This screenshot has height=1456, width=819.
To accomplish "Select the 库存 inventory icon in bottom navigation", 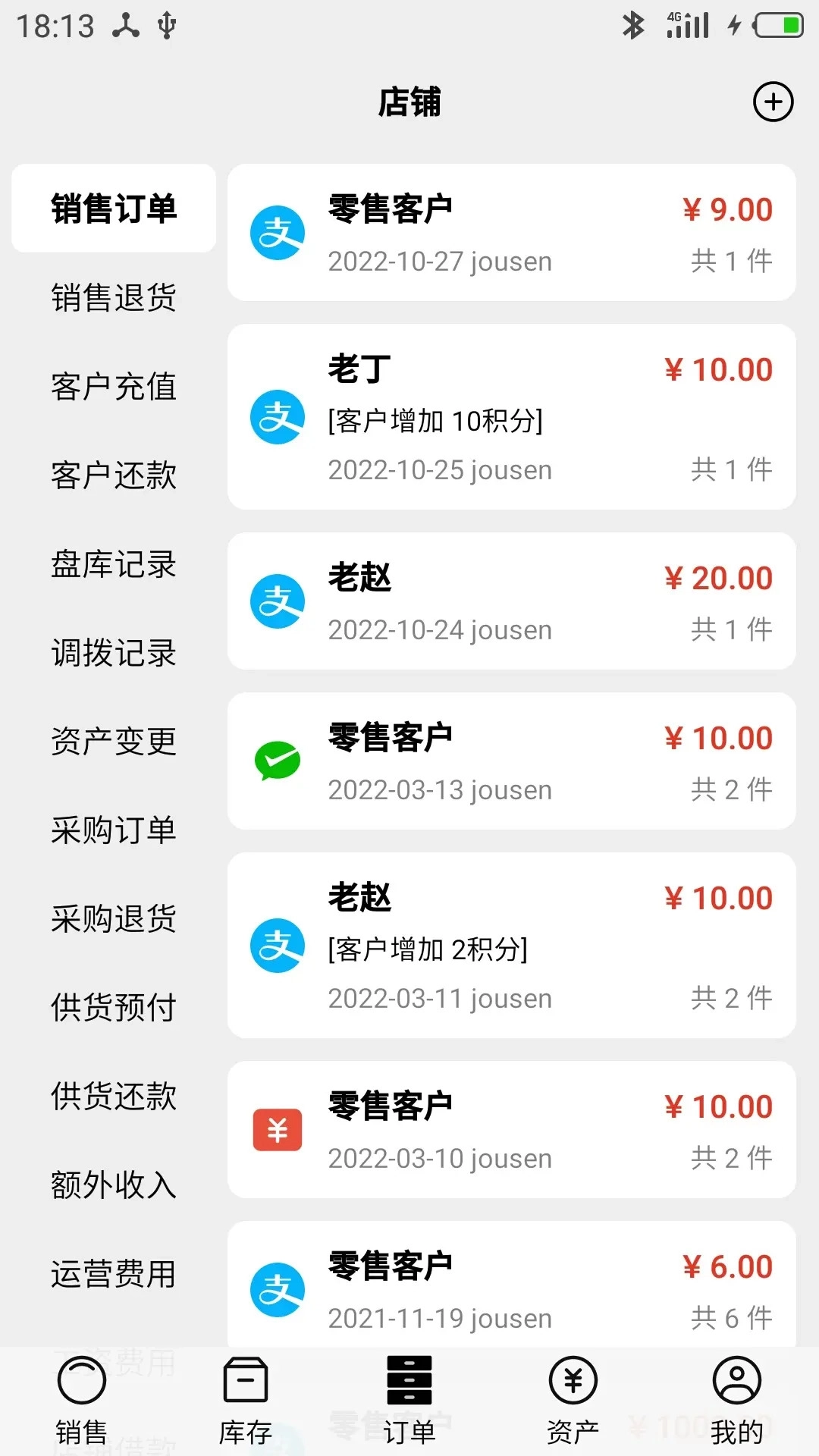I will coord(245,1399).
